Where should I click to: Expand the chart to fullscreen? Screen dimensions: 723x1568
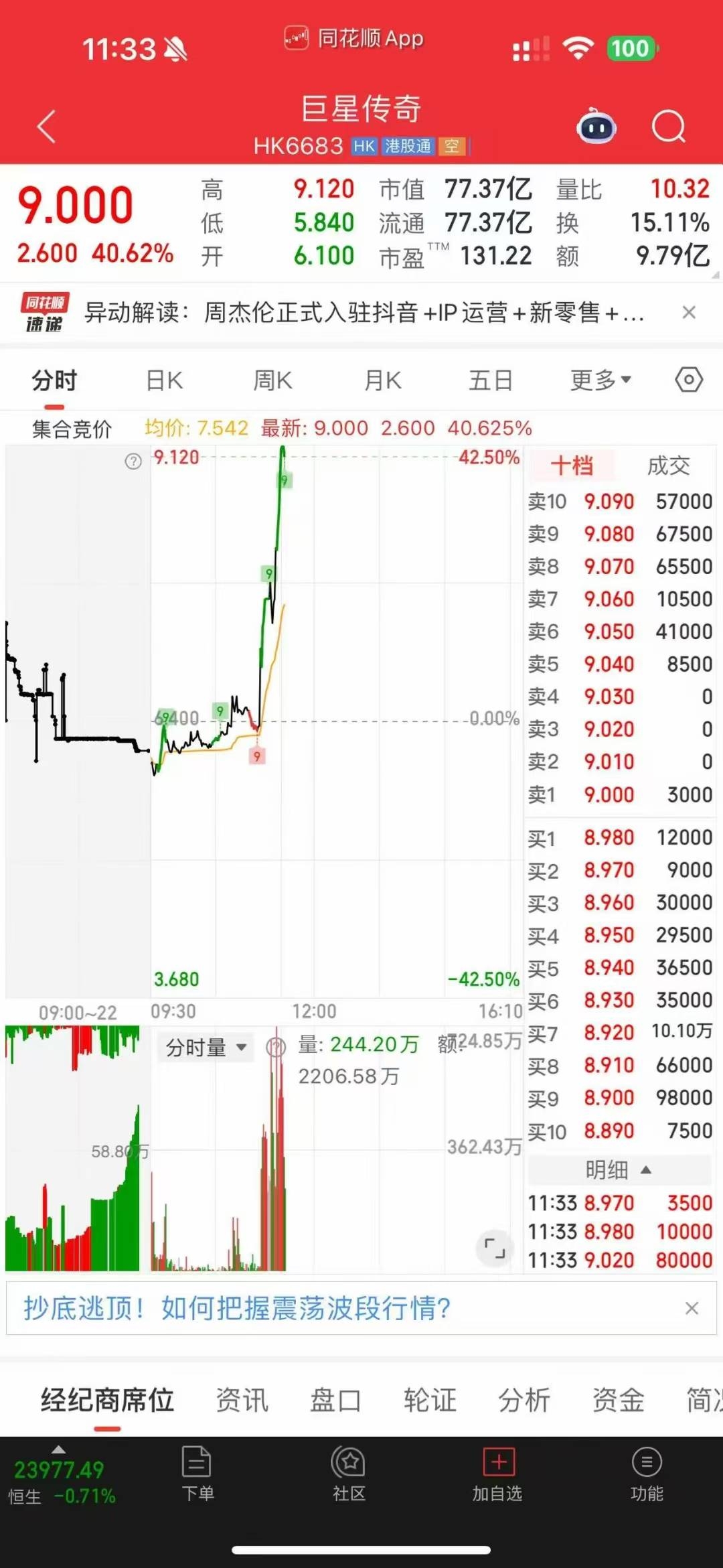[495, 1249]
